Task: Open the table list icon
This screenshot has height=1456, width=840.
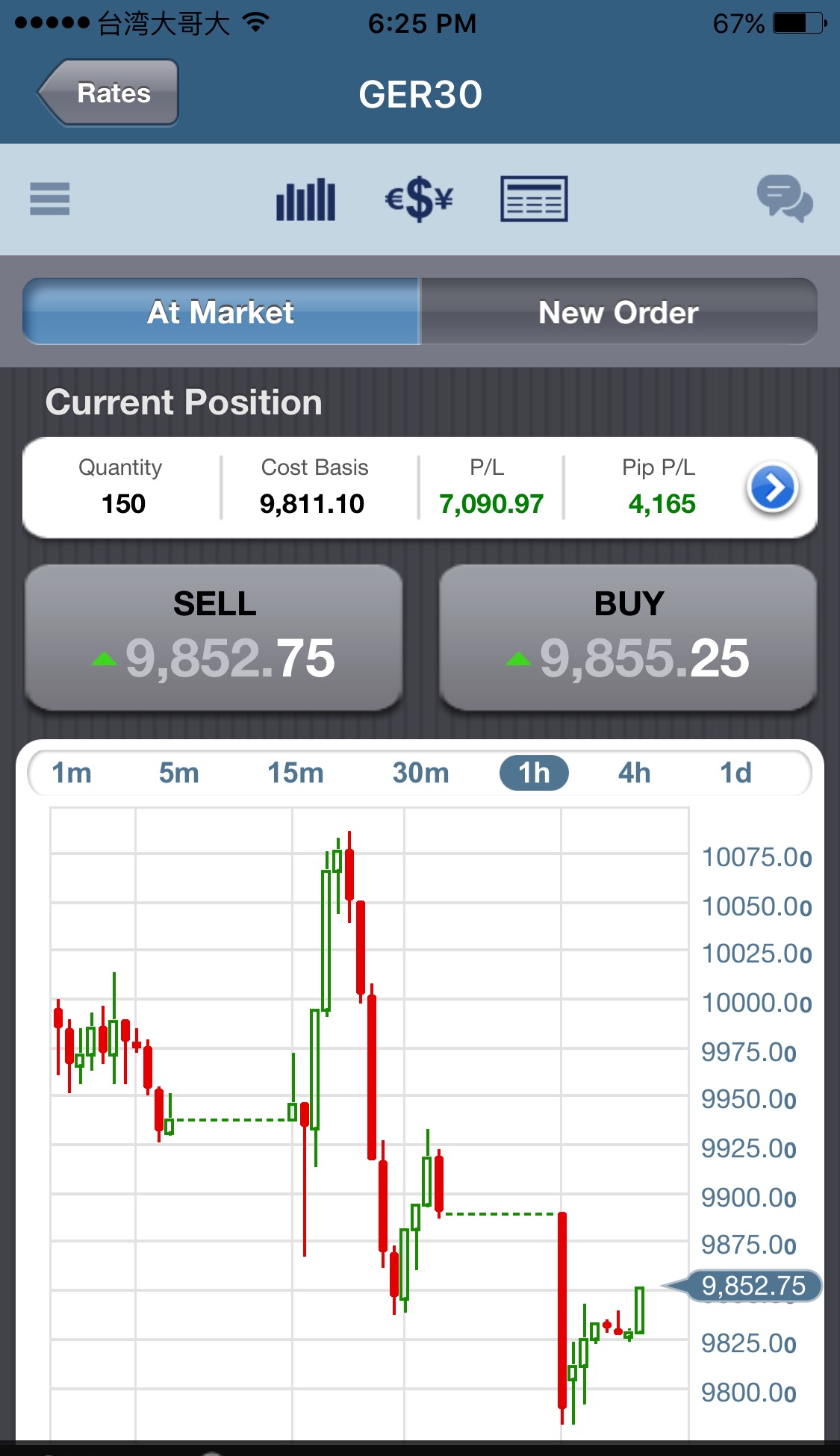Action: pyautogui.click(x=534, y=199)
